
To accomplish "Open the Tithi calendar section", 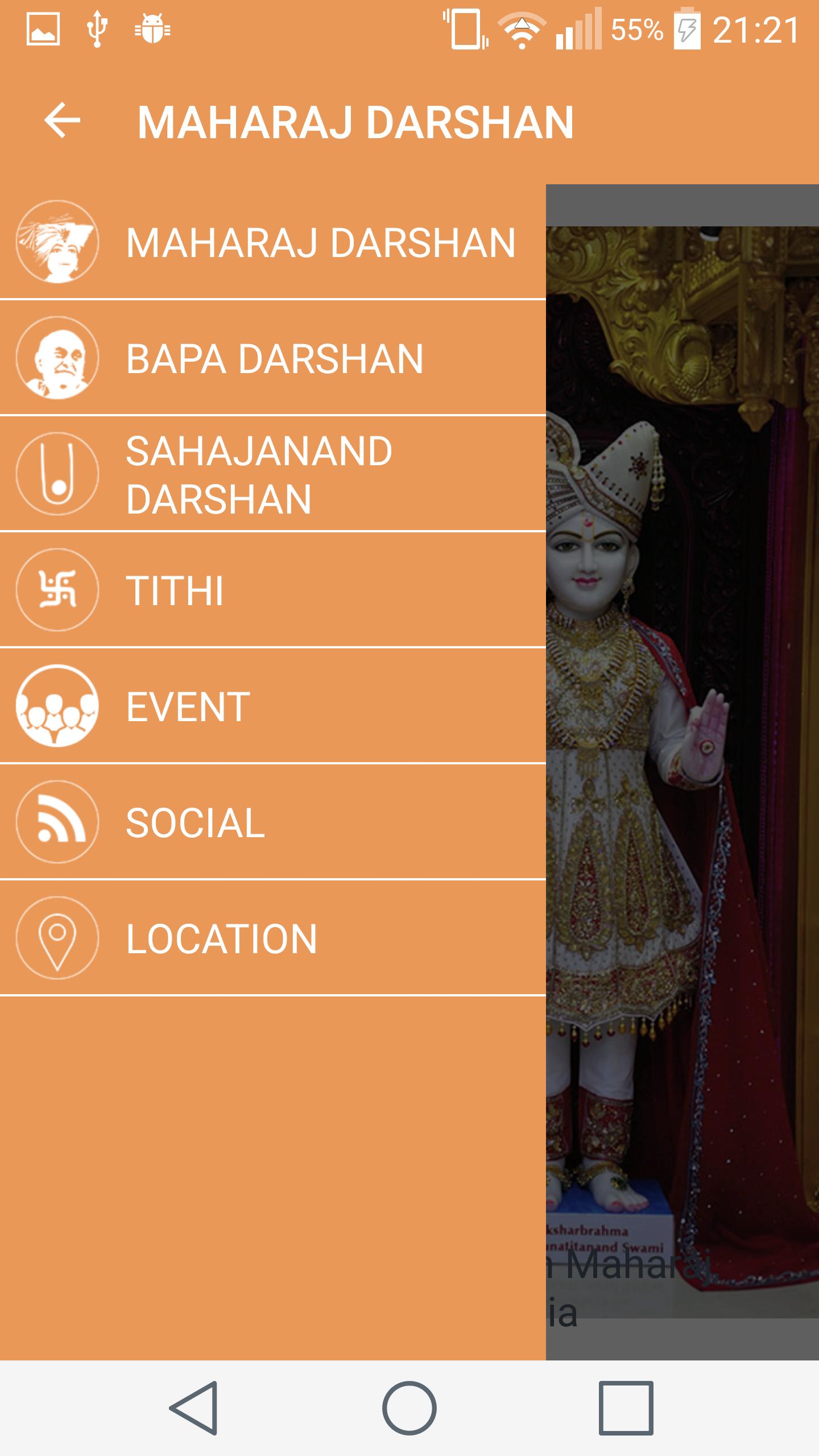I will click(x=273, y=591).
